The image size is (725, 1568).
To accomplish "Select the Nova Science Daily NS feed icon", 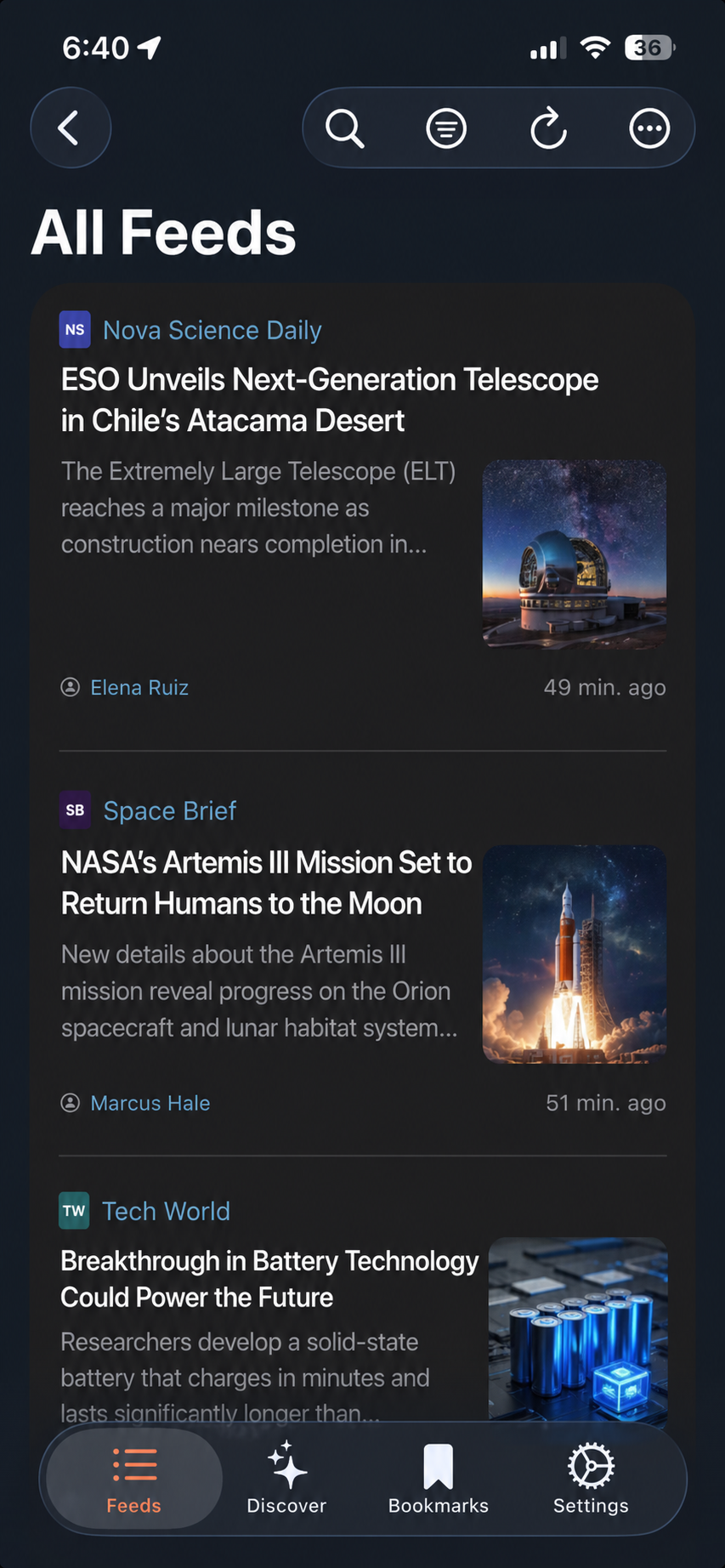I will (75, 329).
